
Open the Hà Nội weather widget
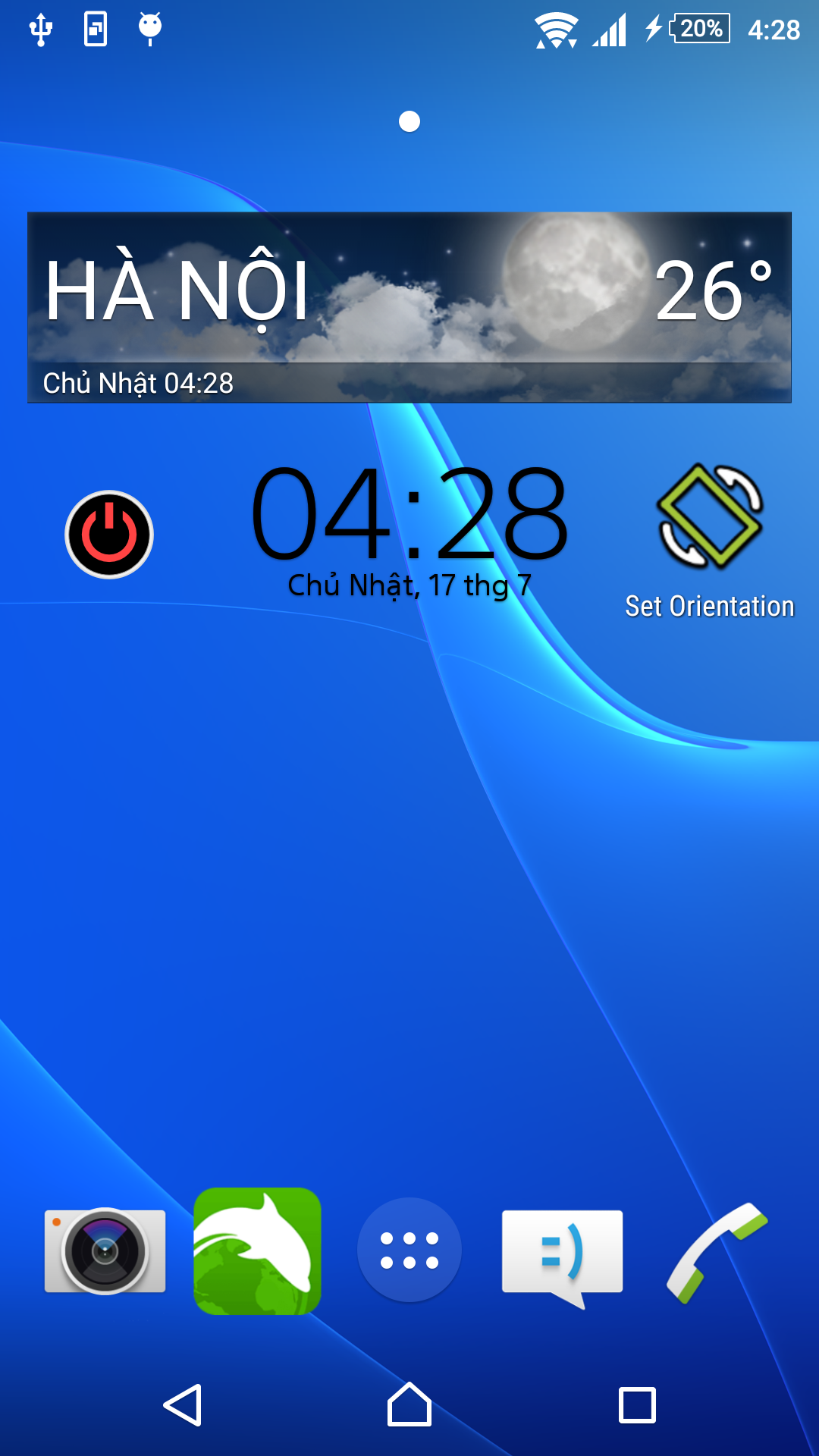tap(409, 307)
